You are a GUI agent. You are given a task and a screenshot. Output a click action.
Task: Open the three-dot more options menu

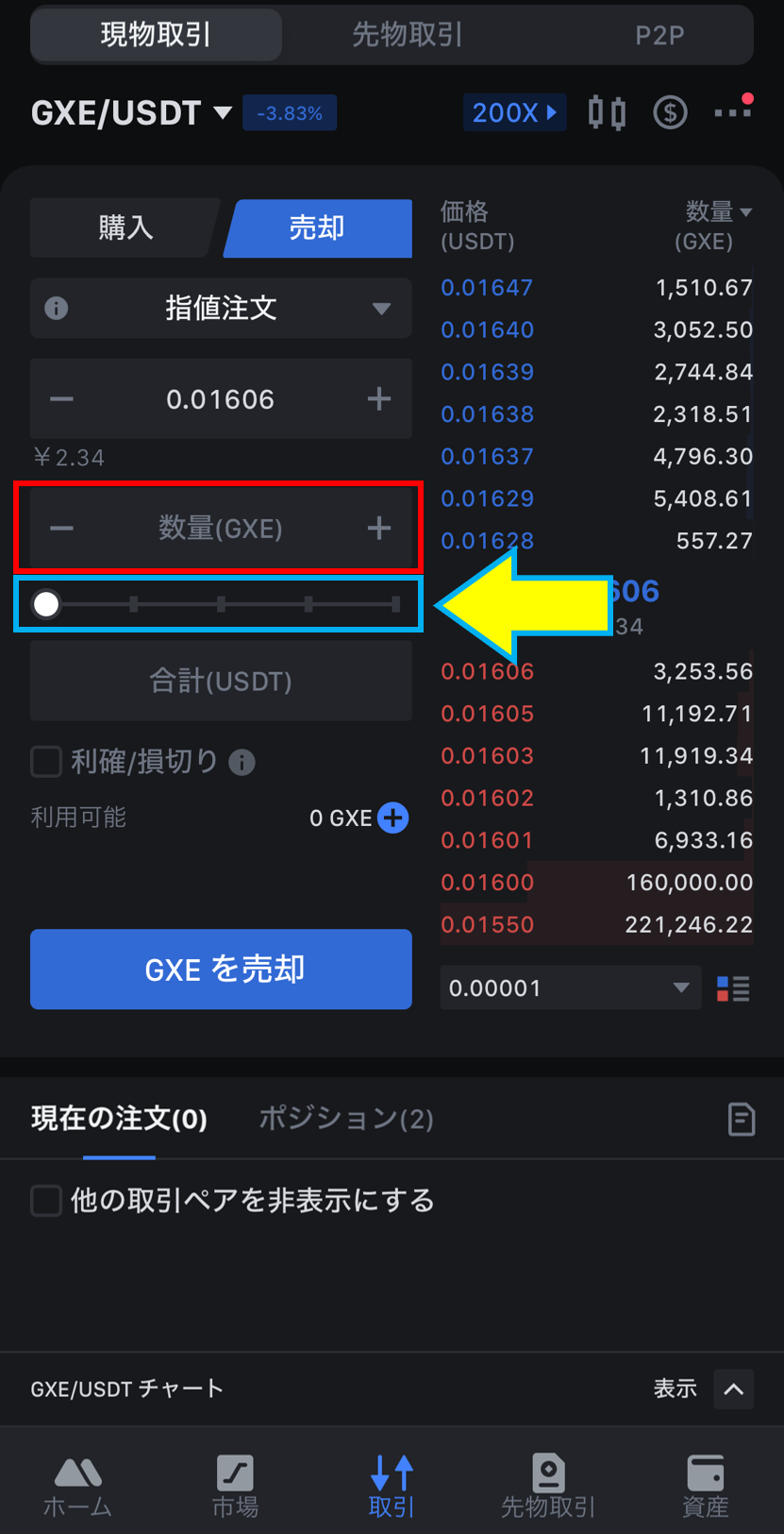pos(731,112)
